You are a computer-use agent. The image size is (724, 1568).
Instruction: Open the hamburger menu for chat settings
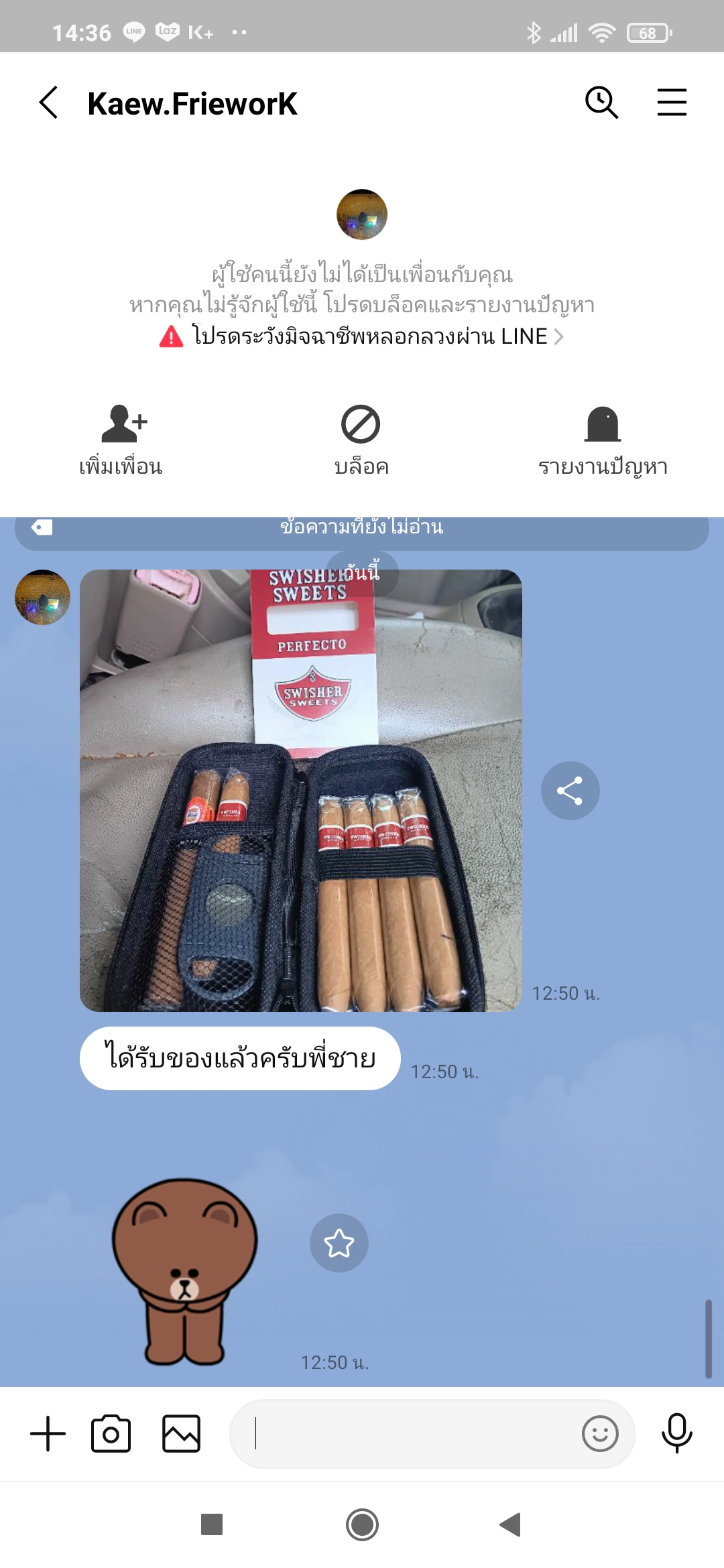point(672,102)
